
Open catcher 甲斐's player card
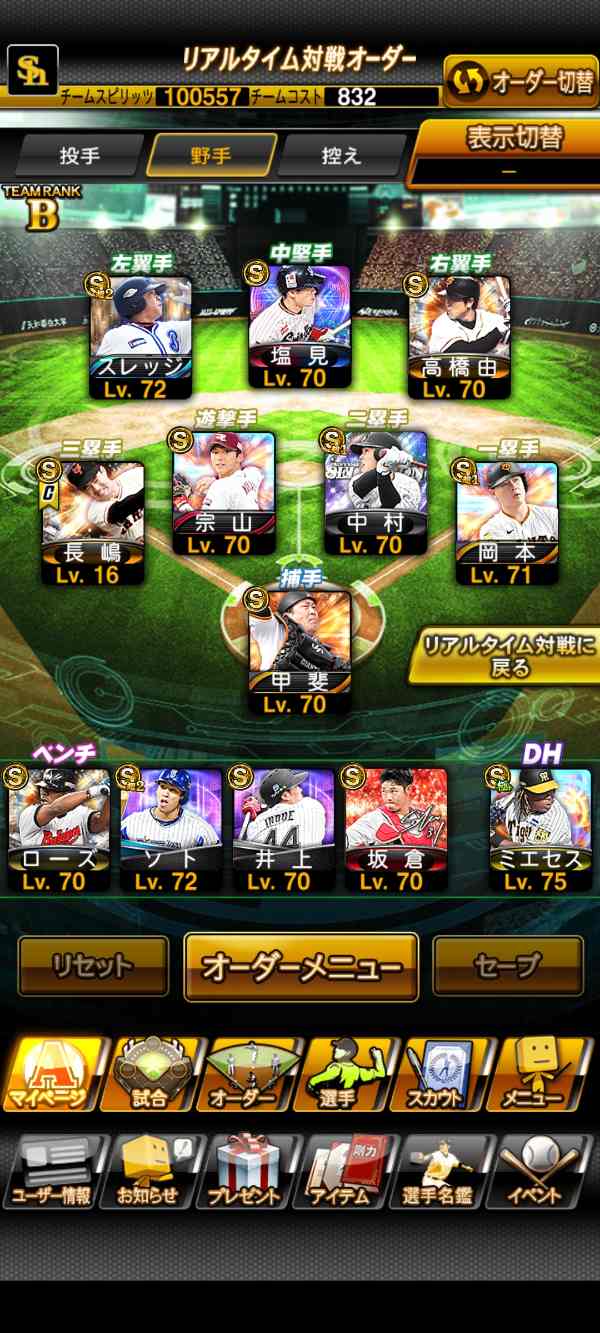point(299,652)
